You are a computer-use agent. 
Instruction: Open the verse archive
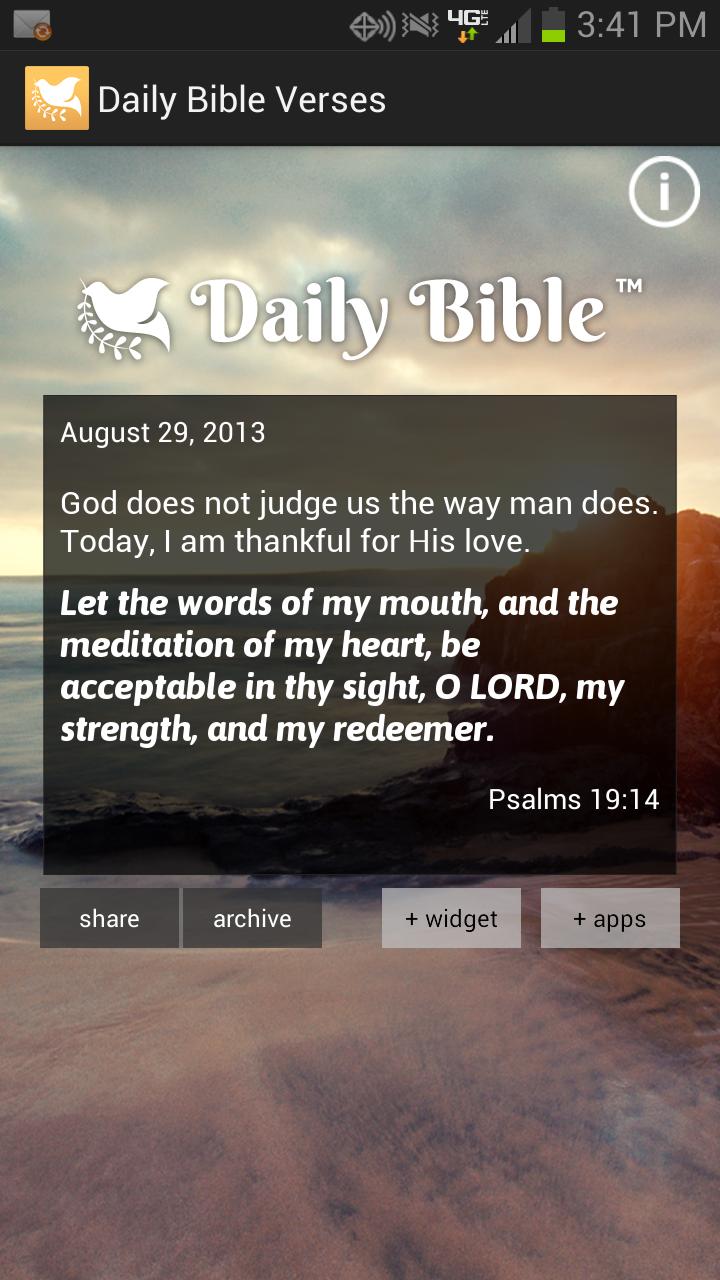[x=252, y=918]
